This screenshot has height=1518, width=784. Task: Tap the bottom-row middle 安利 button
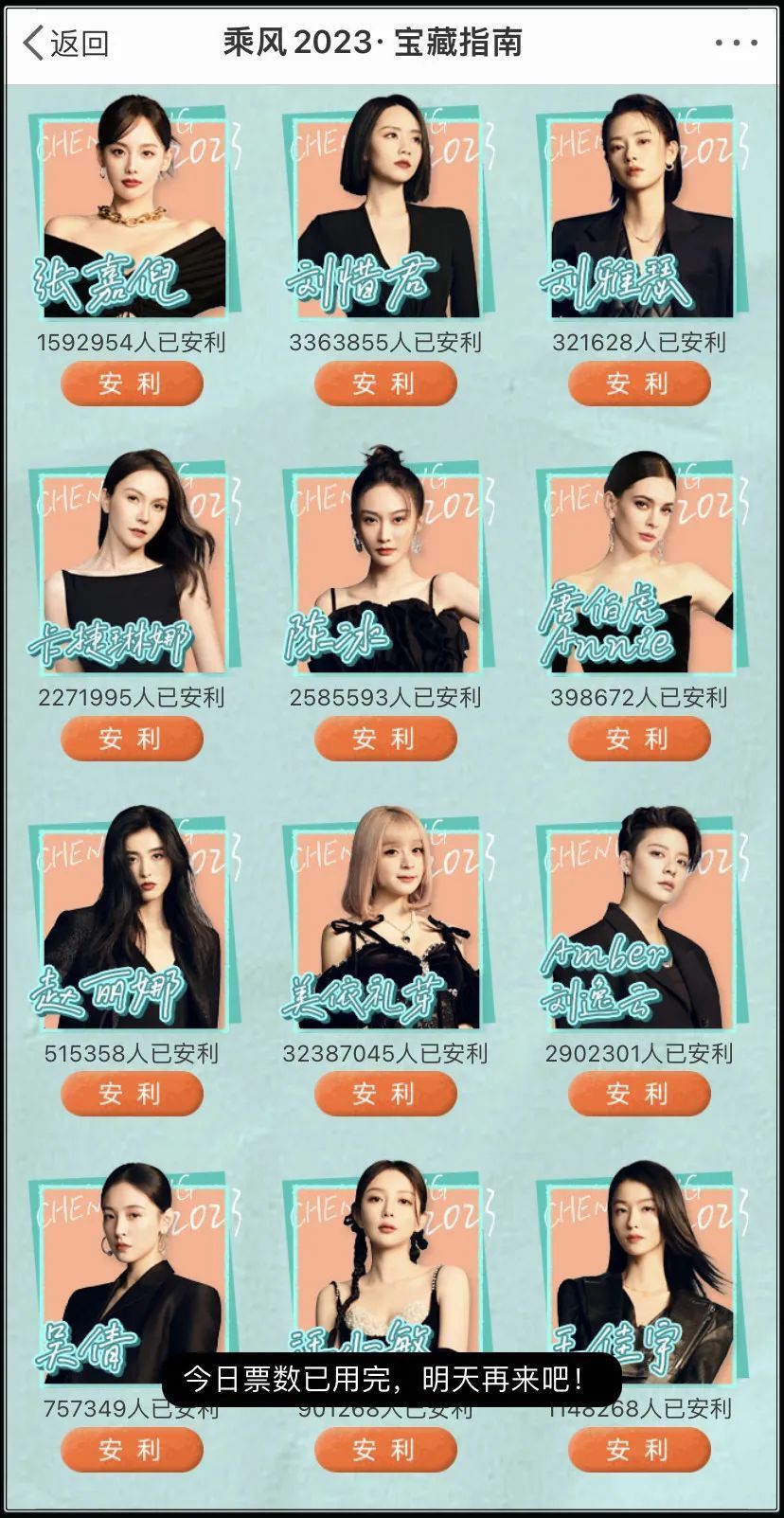click(385, 1450)
